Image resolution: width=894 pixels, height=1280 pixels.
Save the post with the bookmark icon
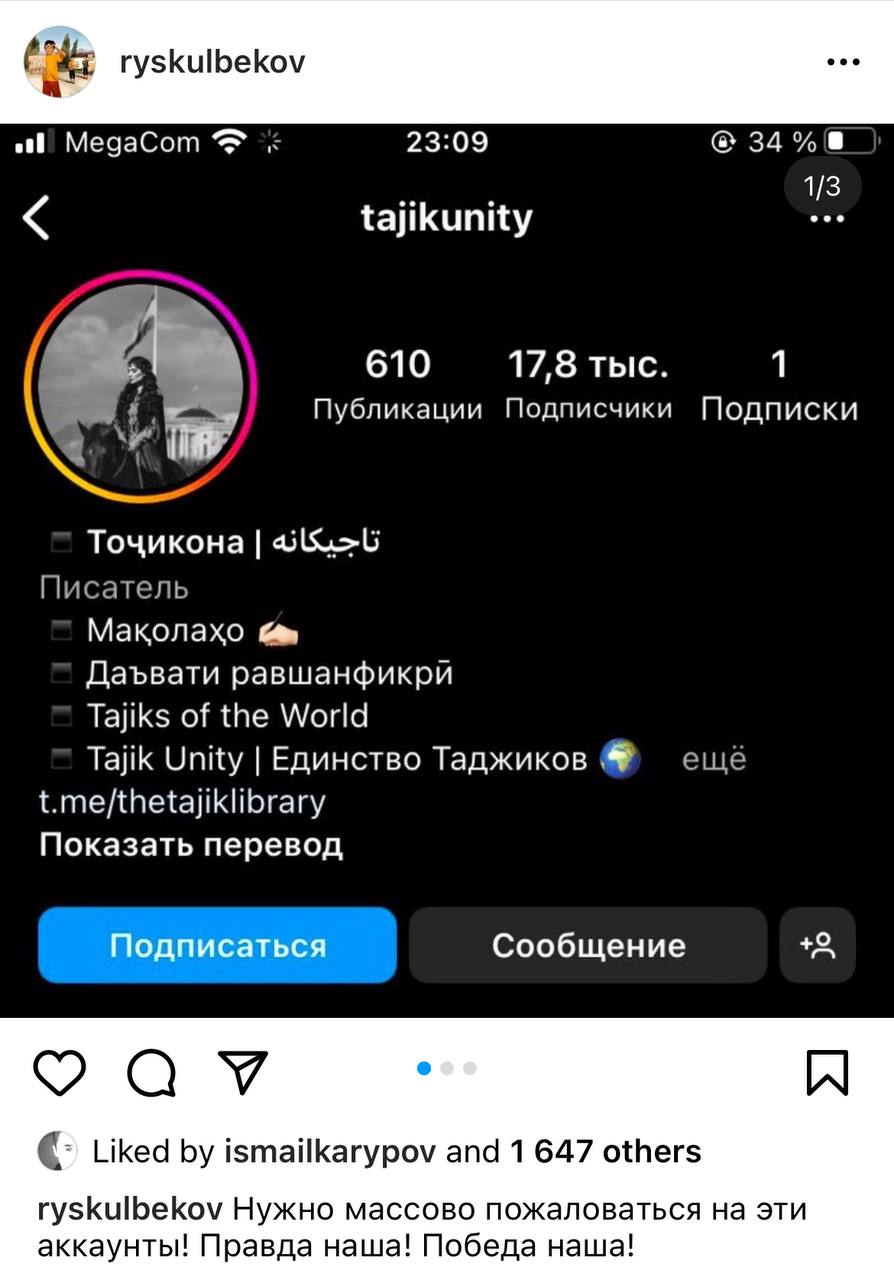(827, 1072)
